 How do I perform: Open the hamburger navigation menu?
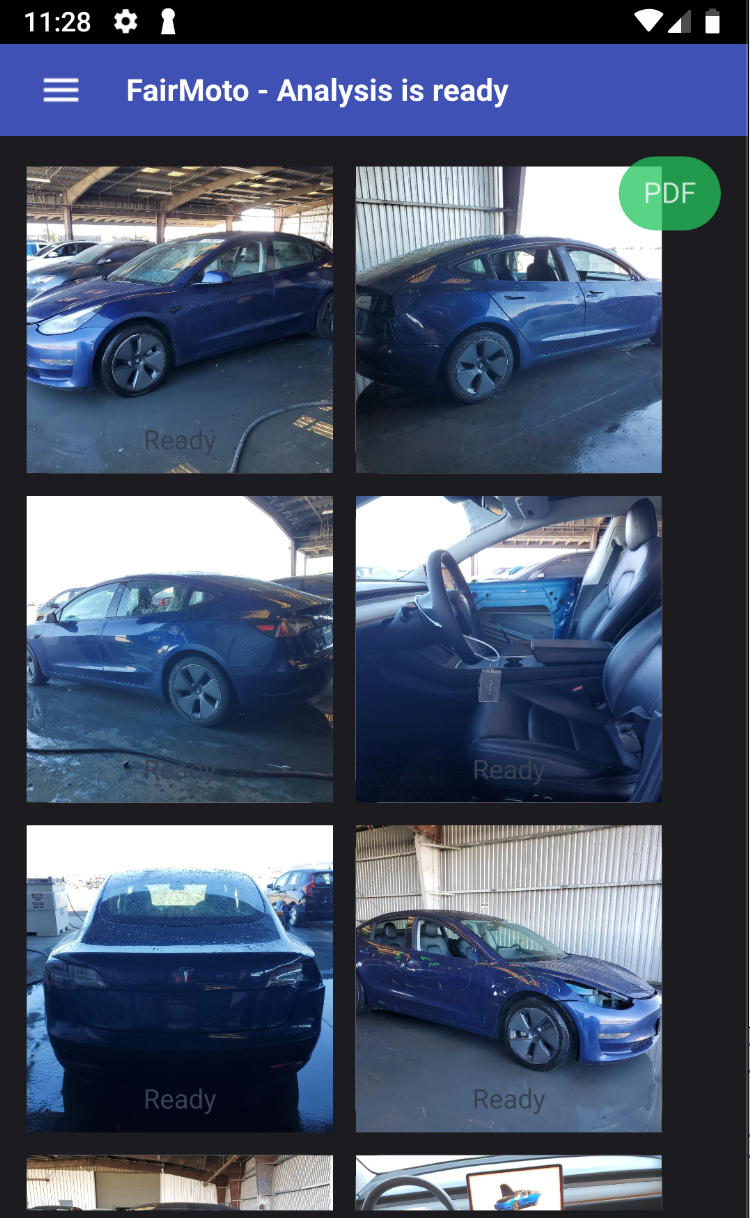coord(61,91)
